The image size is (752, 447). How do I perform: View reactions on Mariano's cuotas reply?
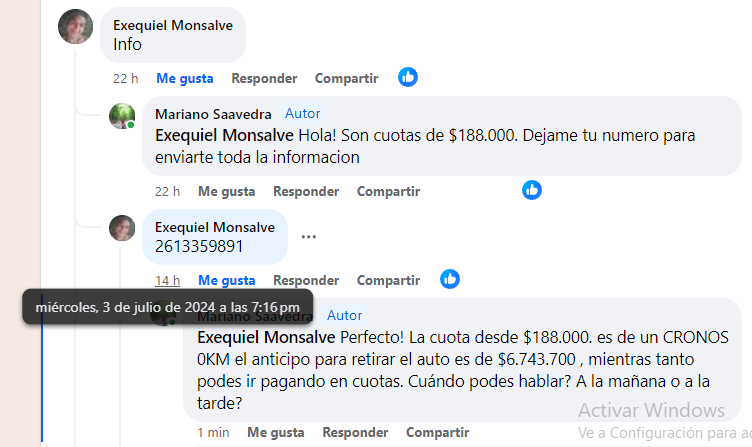pos(532,190)
